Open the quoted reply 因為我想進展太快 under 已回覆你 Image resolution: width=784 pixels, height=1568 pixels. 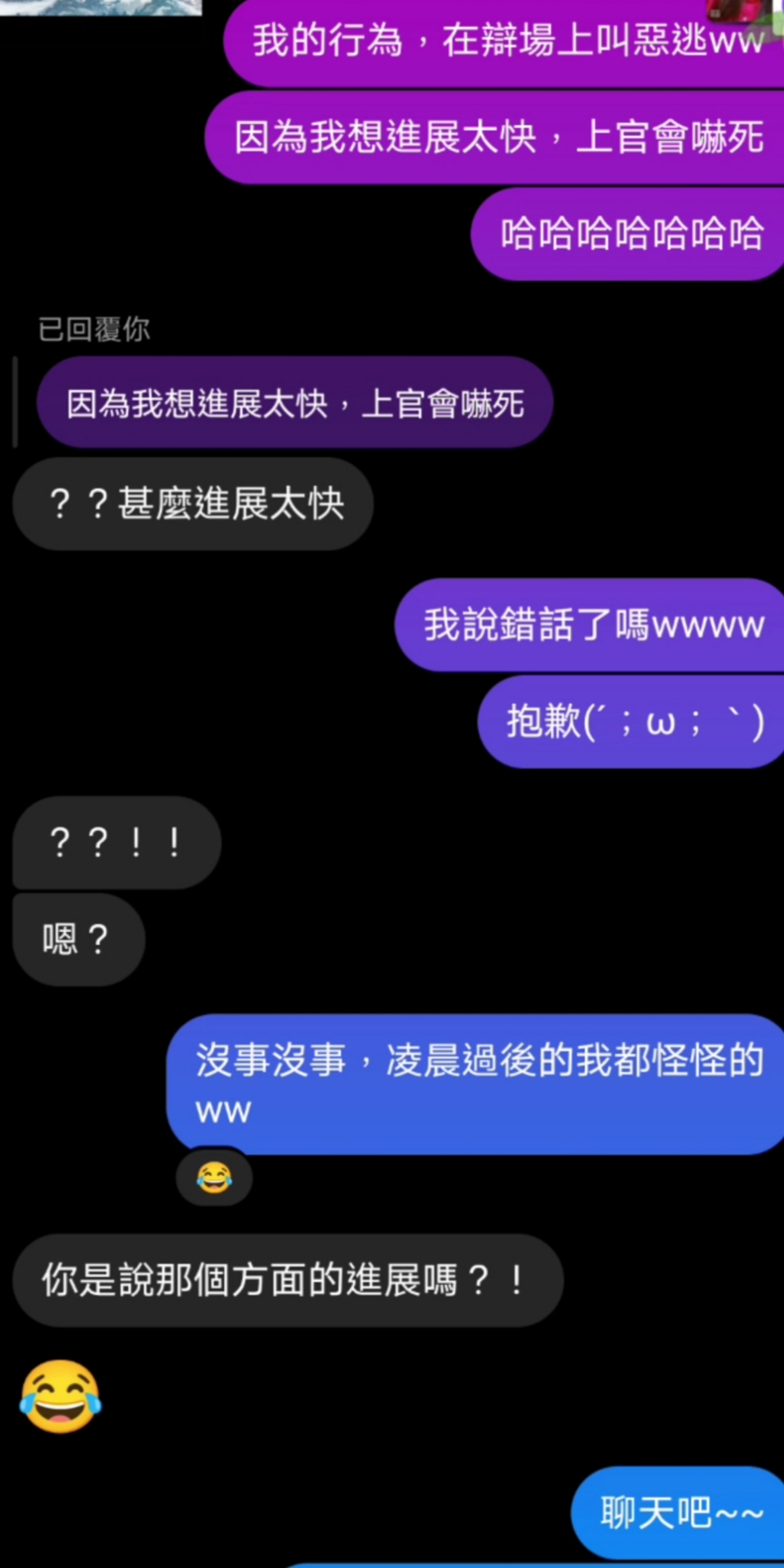click(x=294, y=403)
